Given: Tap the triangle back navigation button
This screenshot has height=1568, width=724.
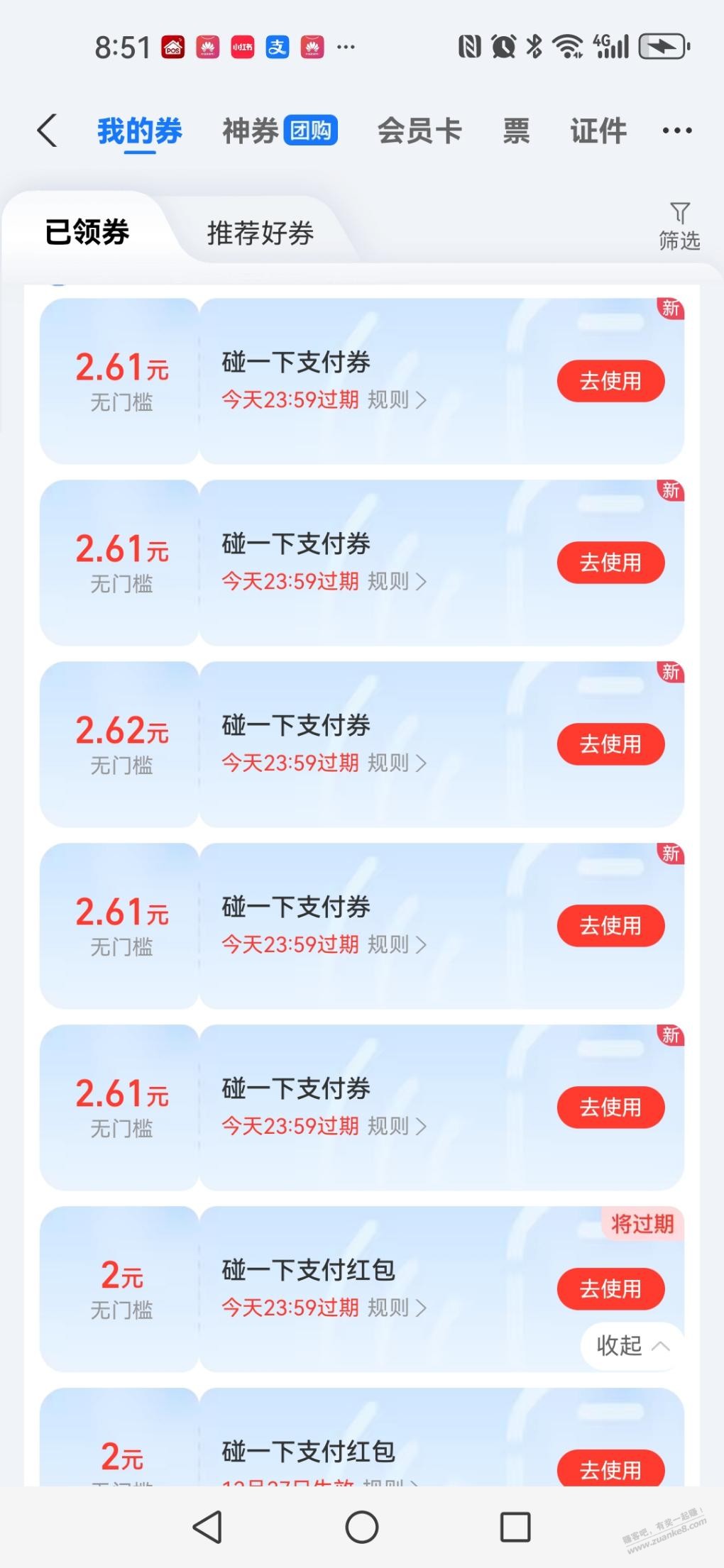Looking at the screenshot, I should [x=206, y=1525].
